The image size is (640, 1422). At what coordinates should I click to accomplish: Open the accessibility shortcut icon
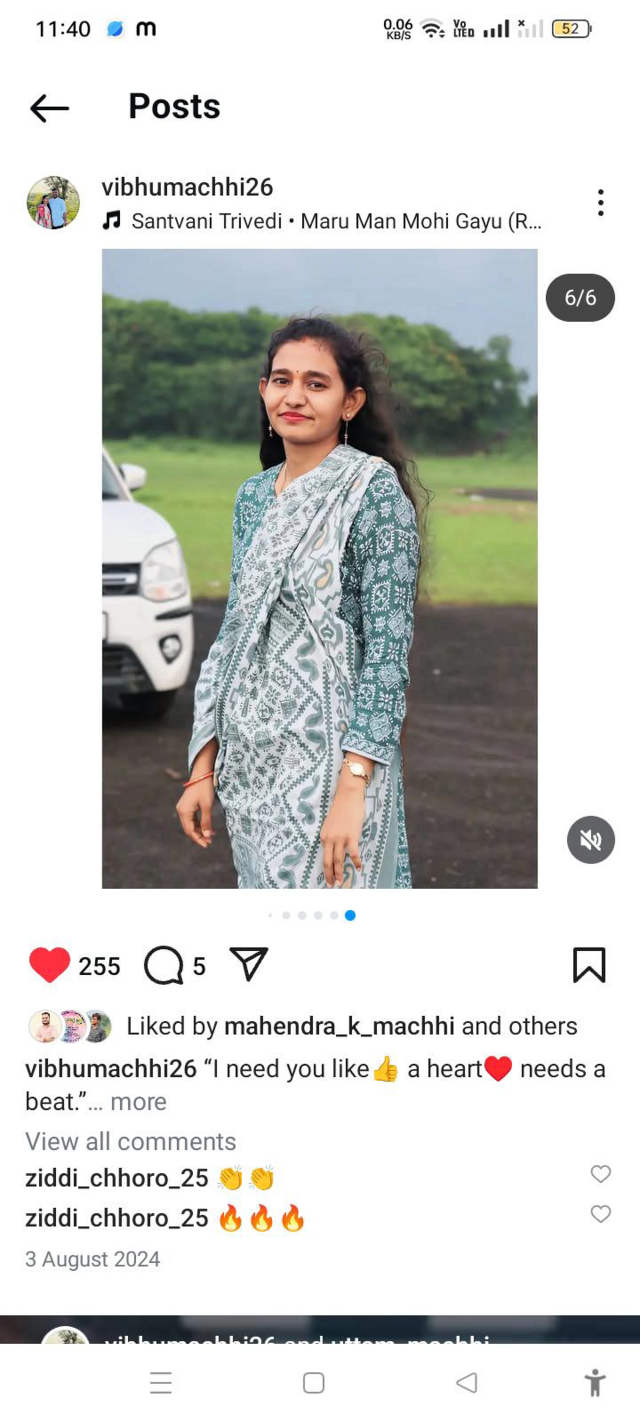pyautogui.click(x=595, y=1383)
